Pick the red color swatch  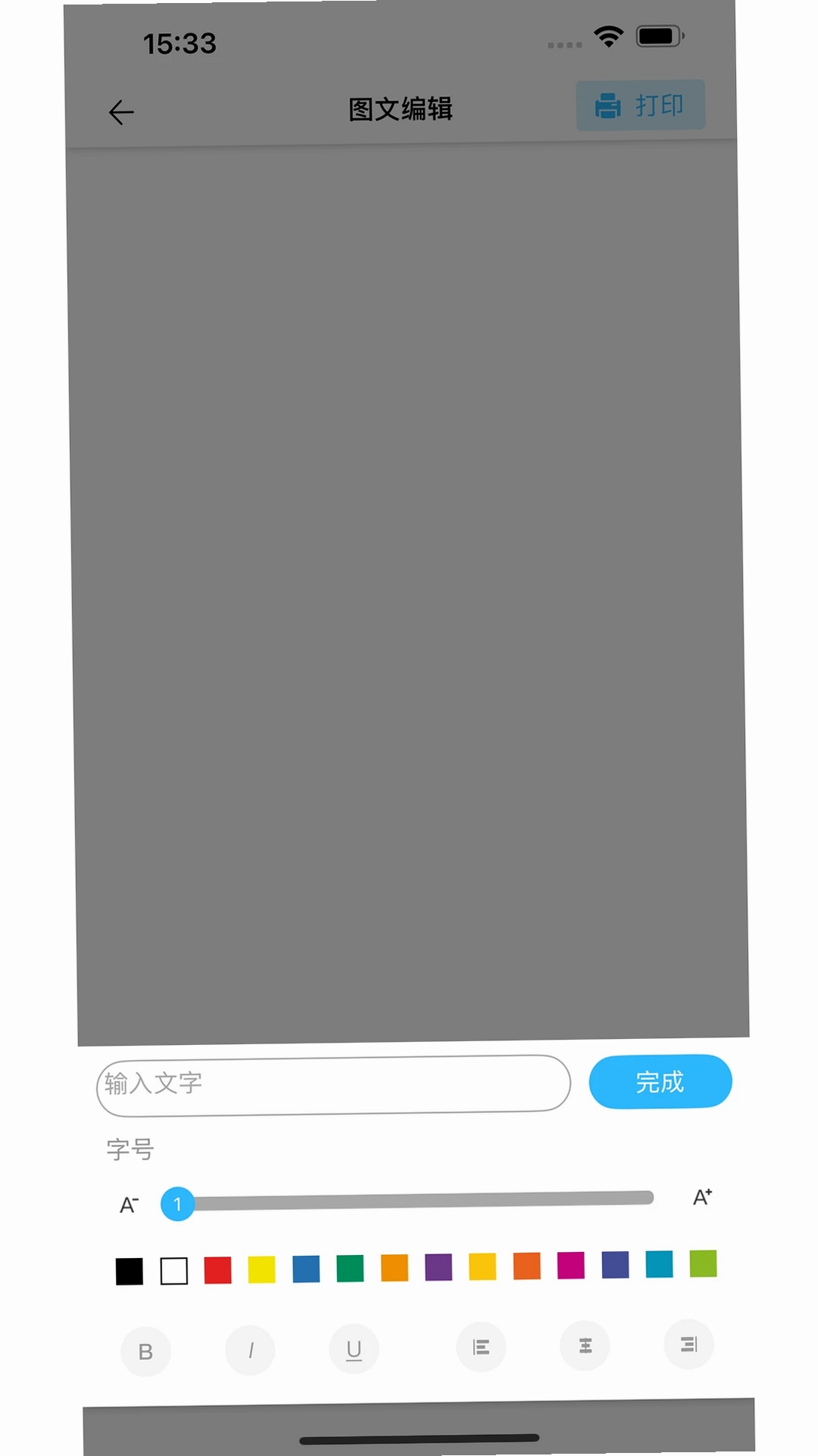point(217,1270)
